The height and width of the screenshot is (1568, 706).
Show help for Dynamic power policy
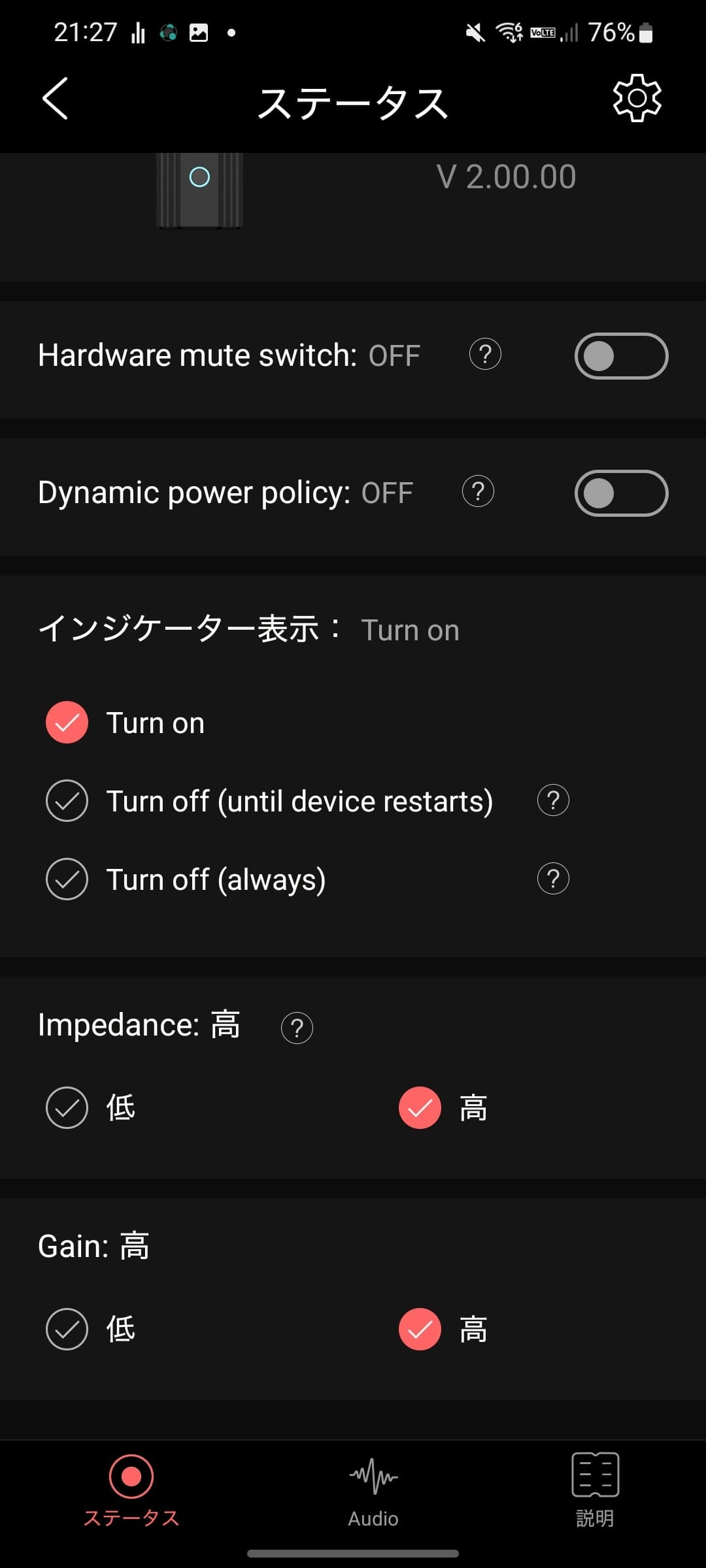pyautogui.click(x=478, y=491)
